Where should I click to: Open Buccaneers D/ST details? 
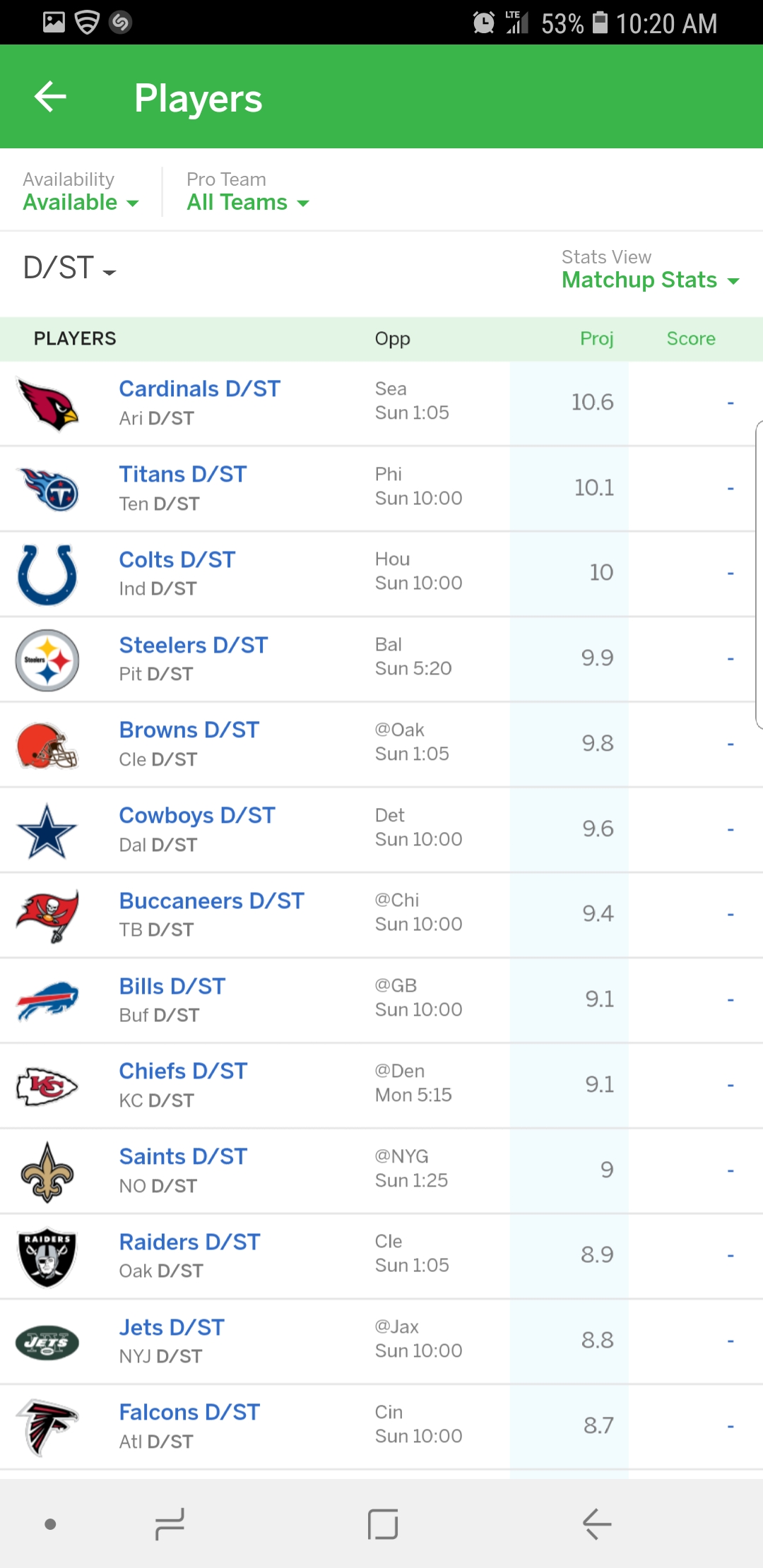pos(381,915)
